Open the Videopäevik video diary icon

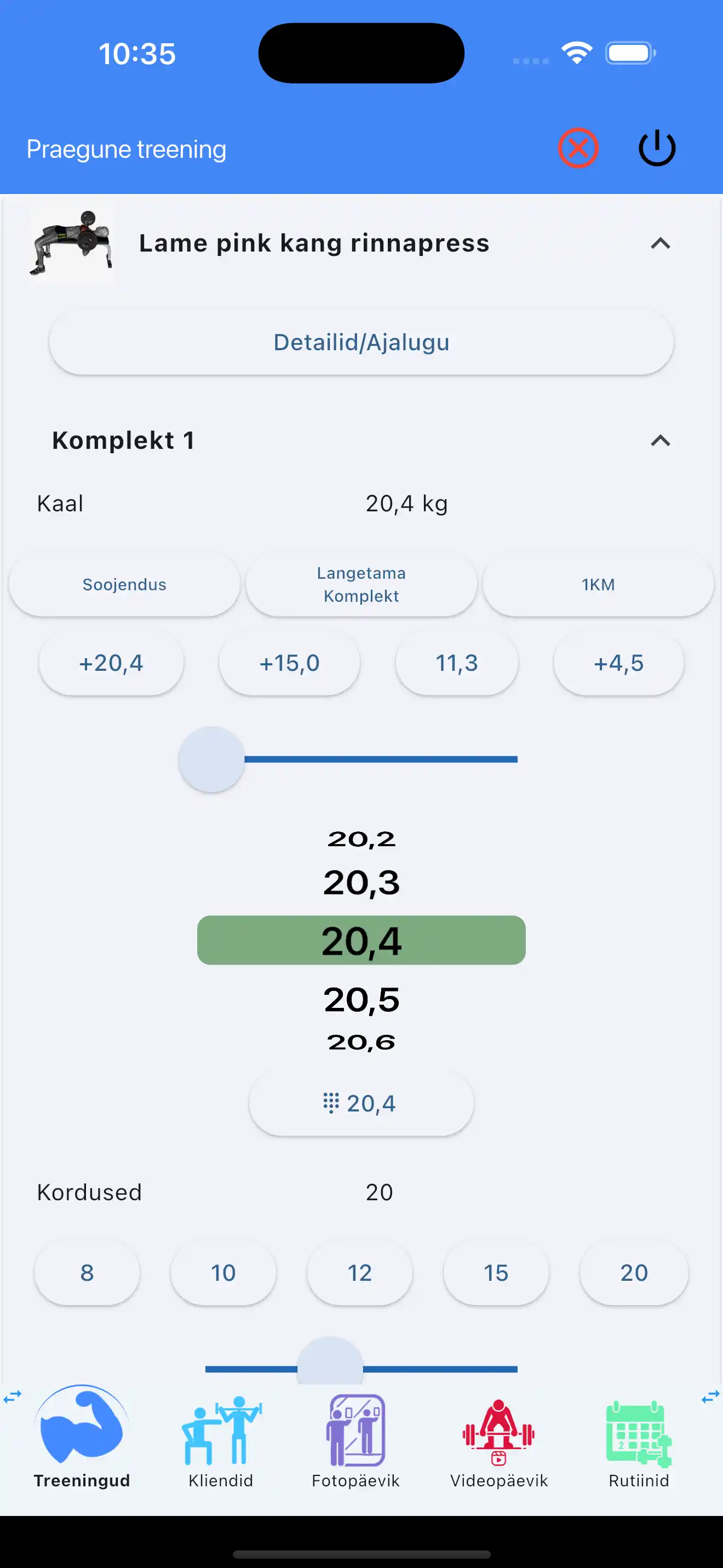[x=498, y=1430]
